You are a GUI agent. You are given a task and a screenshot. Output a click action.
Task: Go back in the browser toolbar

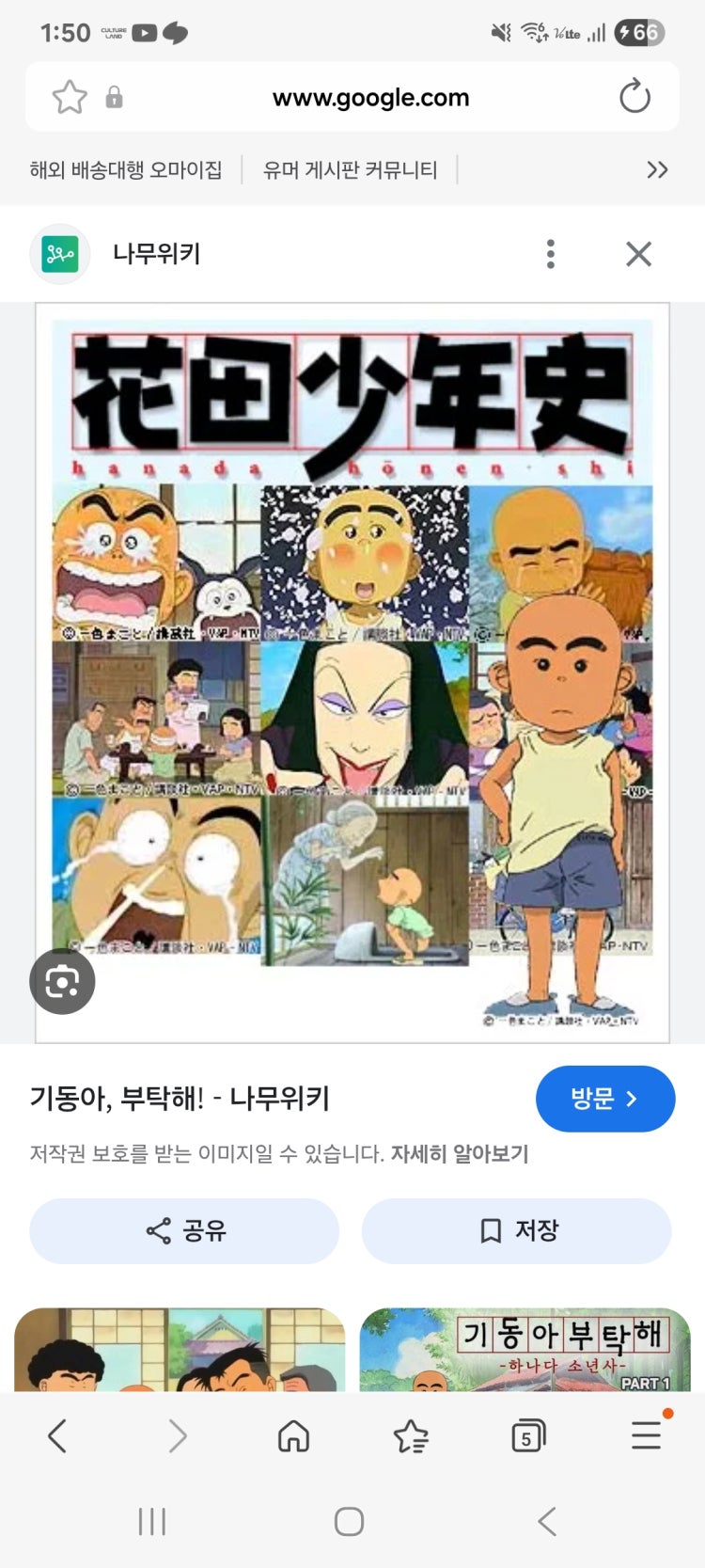(x=58, y=1436)
